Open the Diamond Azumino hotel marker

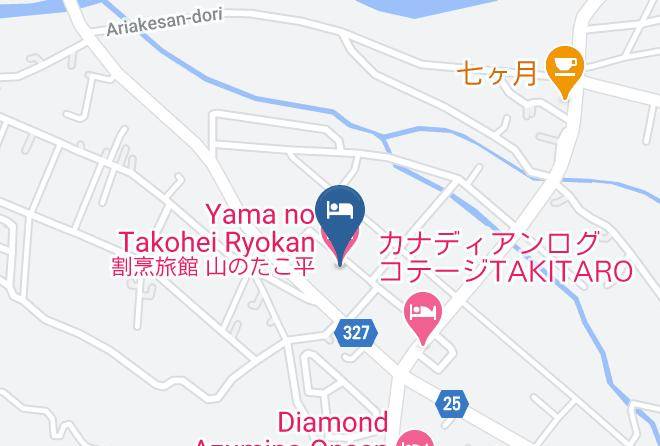point(416,438)
